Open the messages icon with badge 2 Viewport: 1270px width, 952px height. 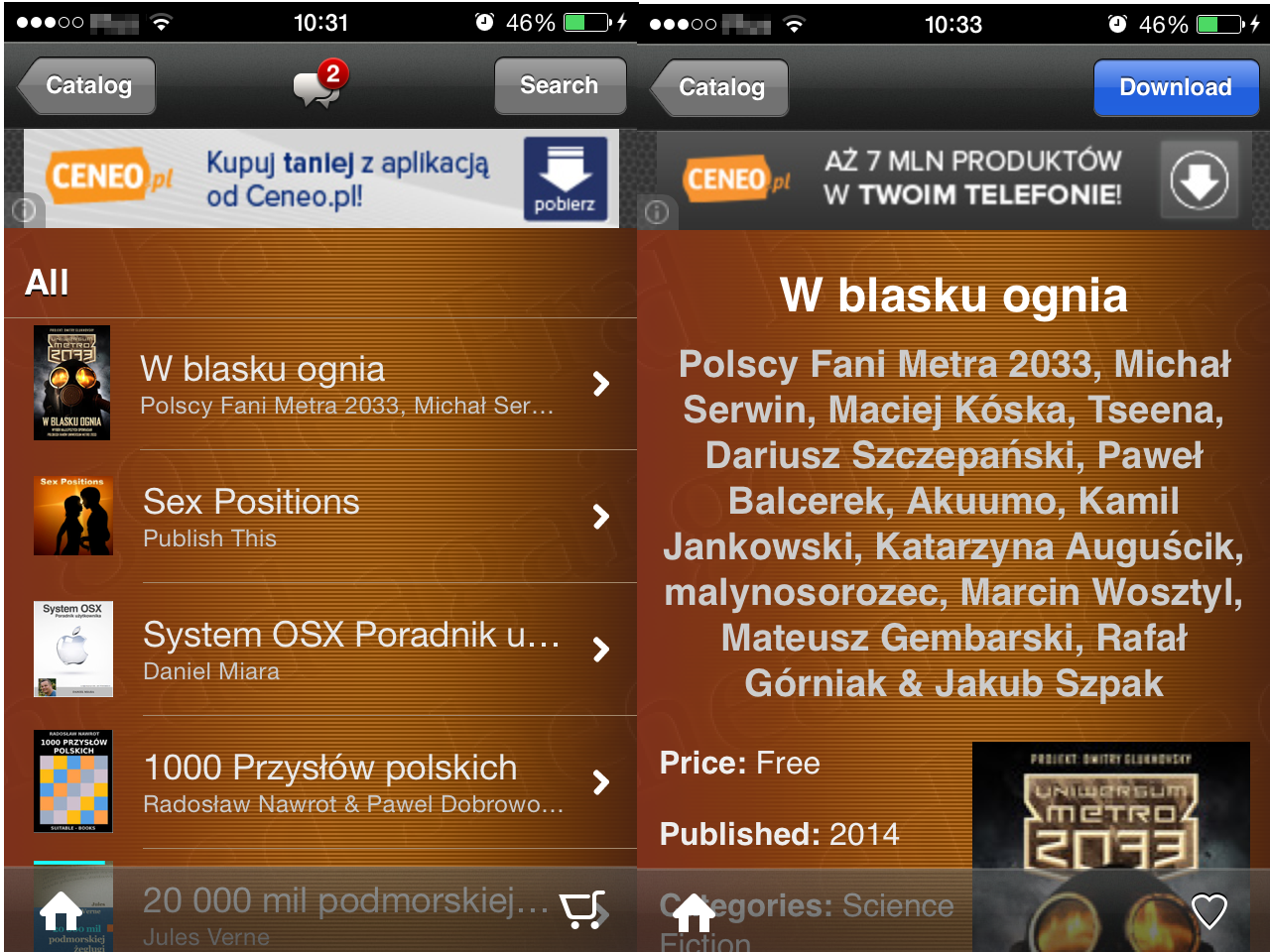tap(318, 86)
